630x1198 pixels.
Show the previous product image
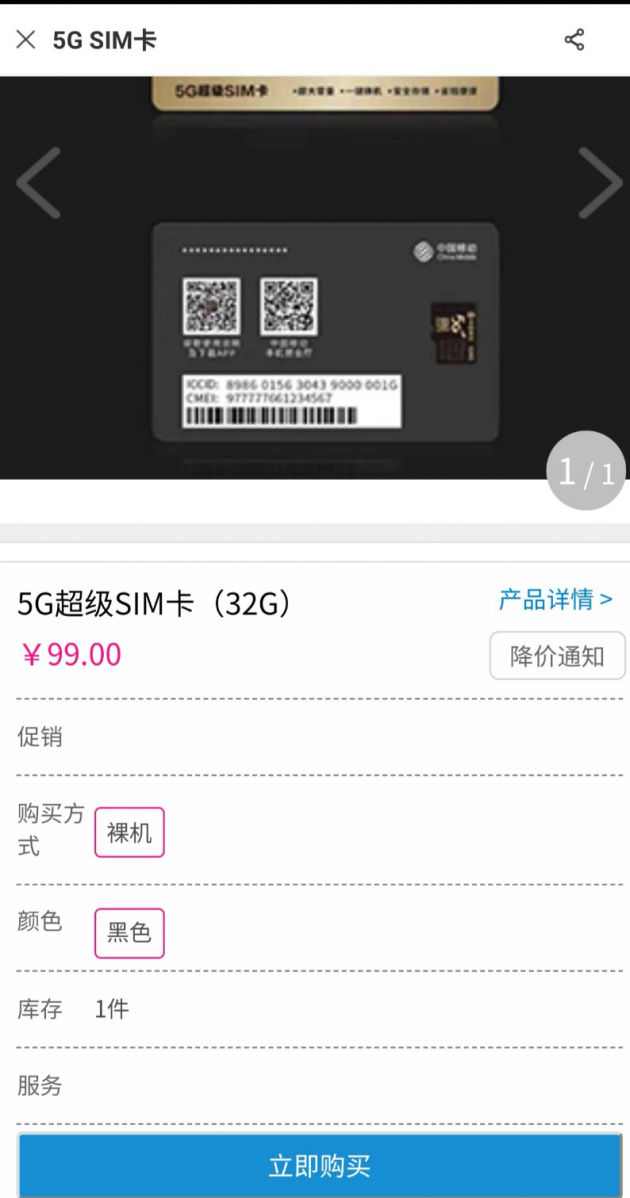point(39,183)
